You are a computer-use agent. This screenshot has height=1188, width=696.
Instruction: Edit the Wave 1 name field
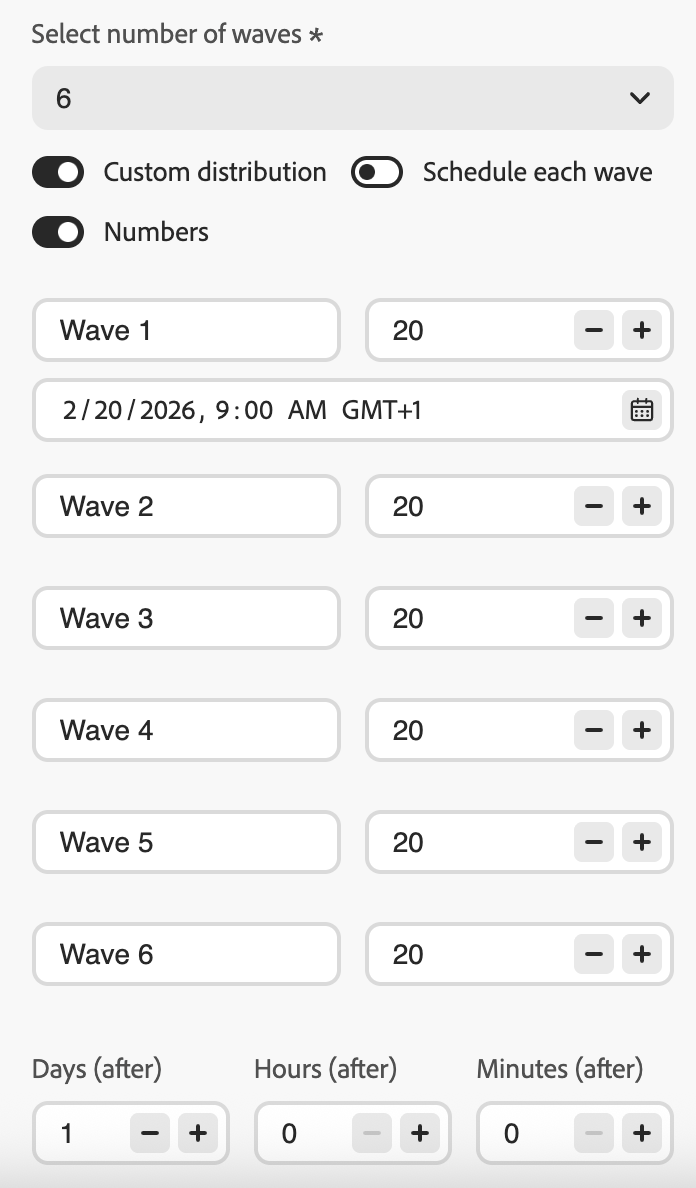pyautogui.click(x=186, y=330)
